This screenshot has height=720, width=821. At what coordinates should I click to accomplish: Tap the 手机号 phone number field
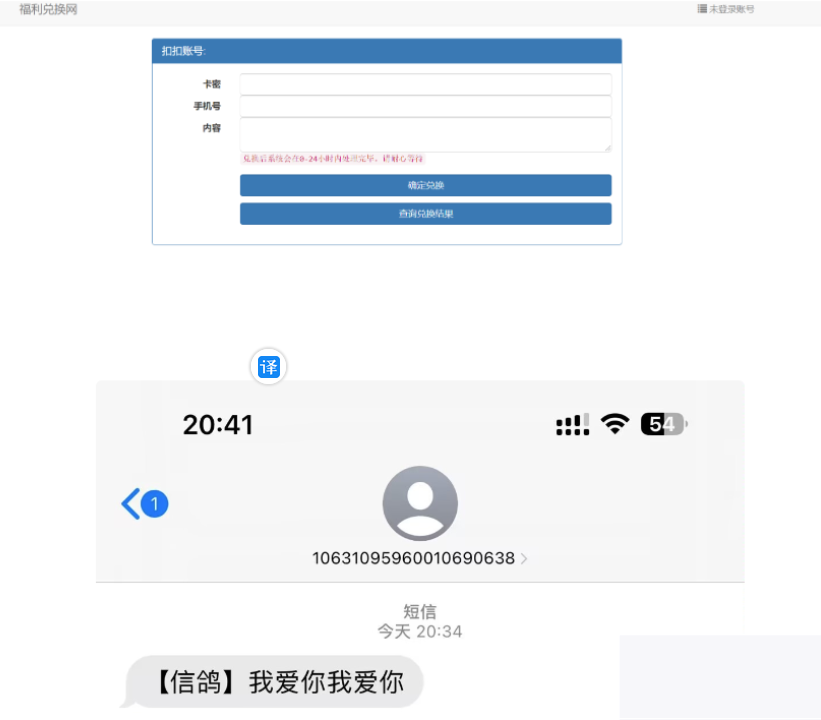(425, 106)
